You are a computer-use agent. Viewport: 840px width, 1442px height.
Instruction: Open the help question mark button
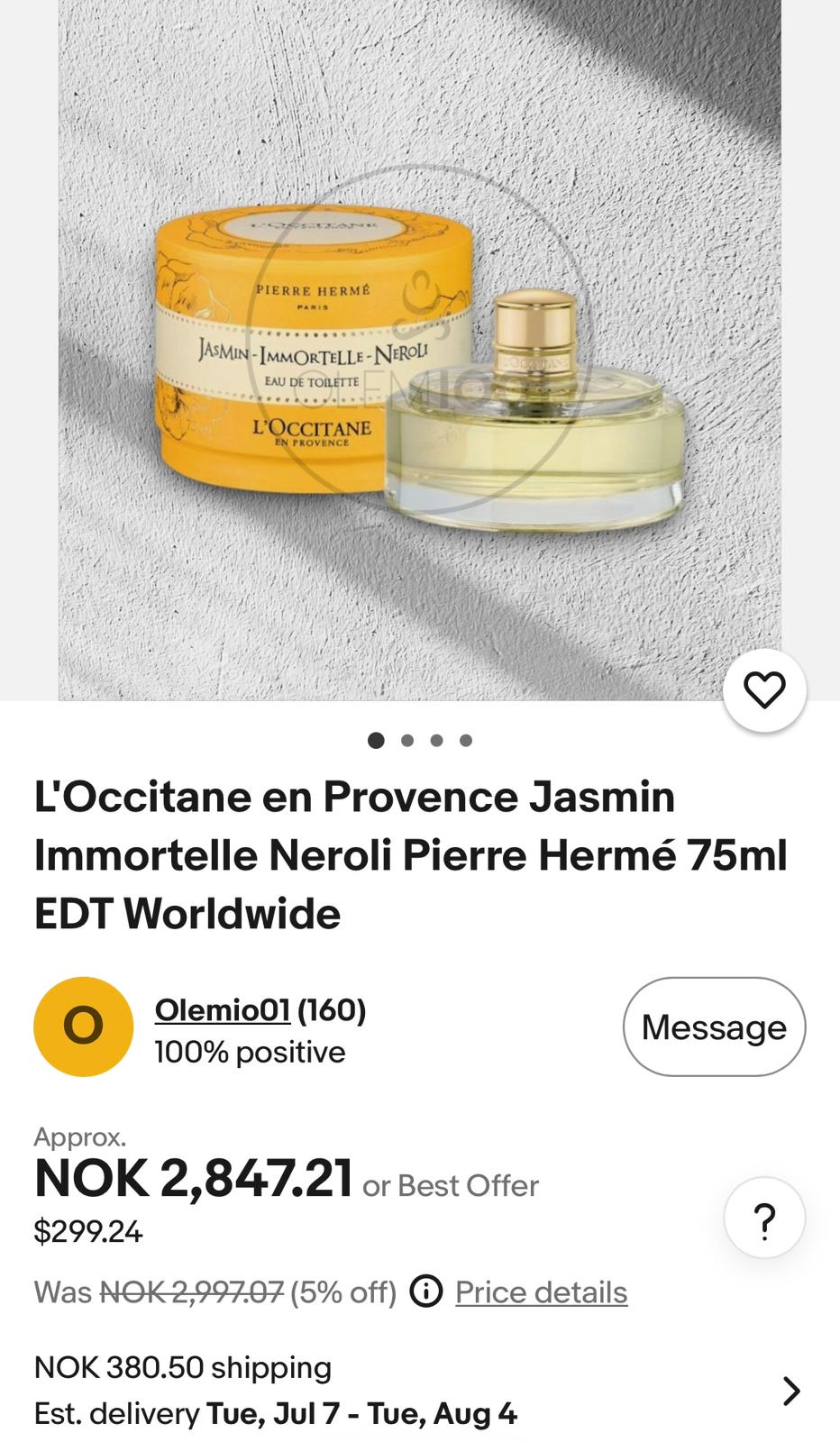764,1218
